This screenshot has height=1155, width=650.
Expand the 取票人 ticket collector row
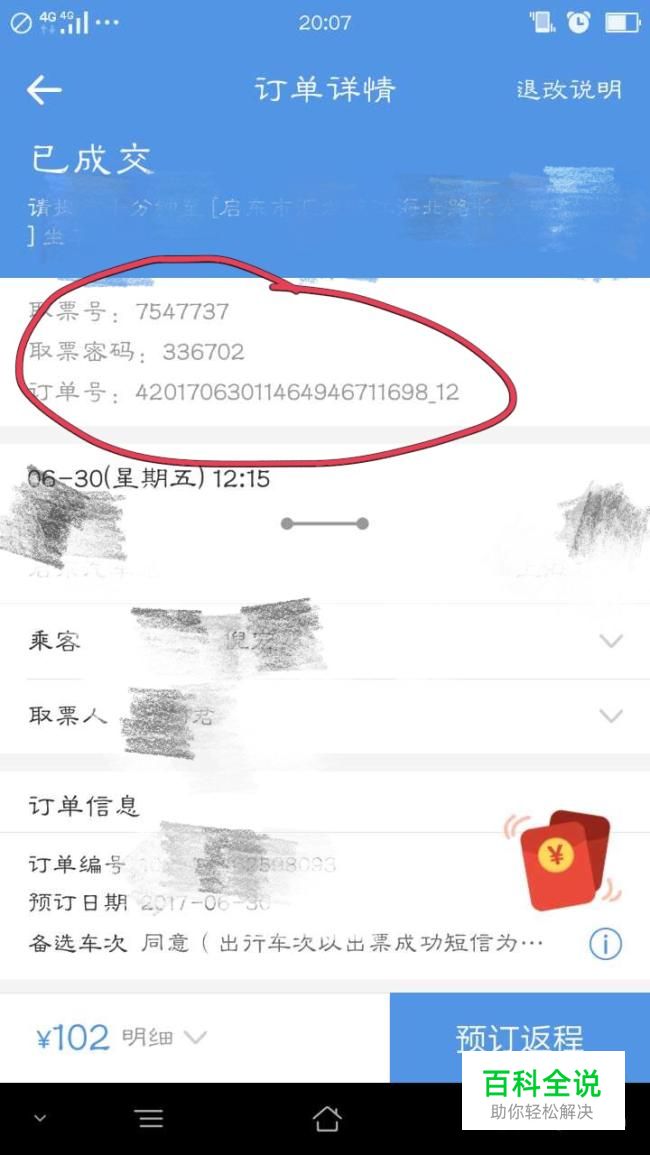pyautogui.click(x=610, y=716)
